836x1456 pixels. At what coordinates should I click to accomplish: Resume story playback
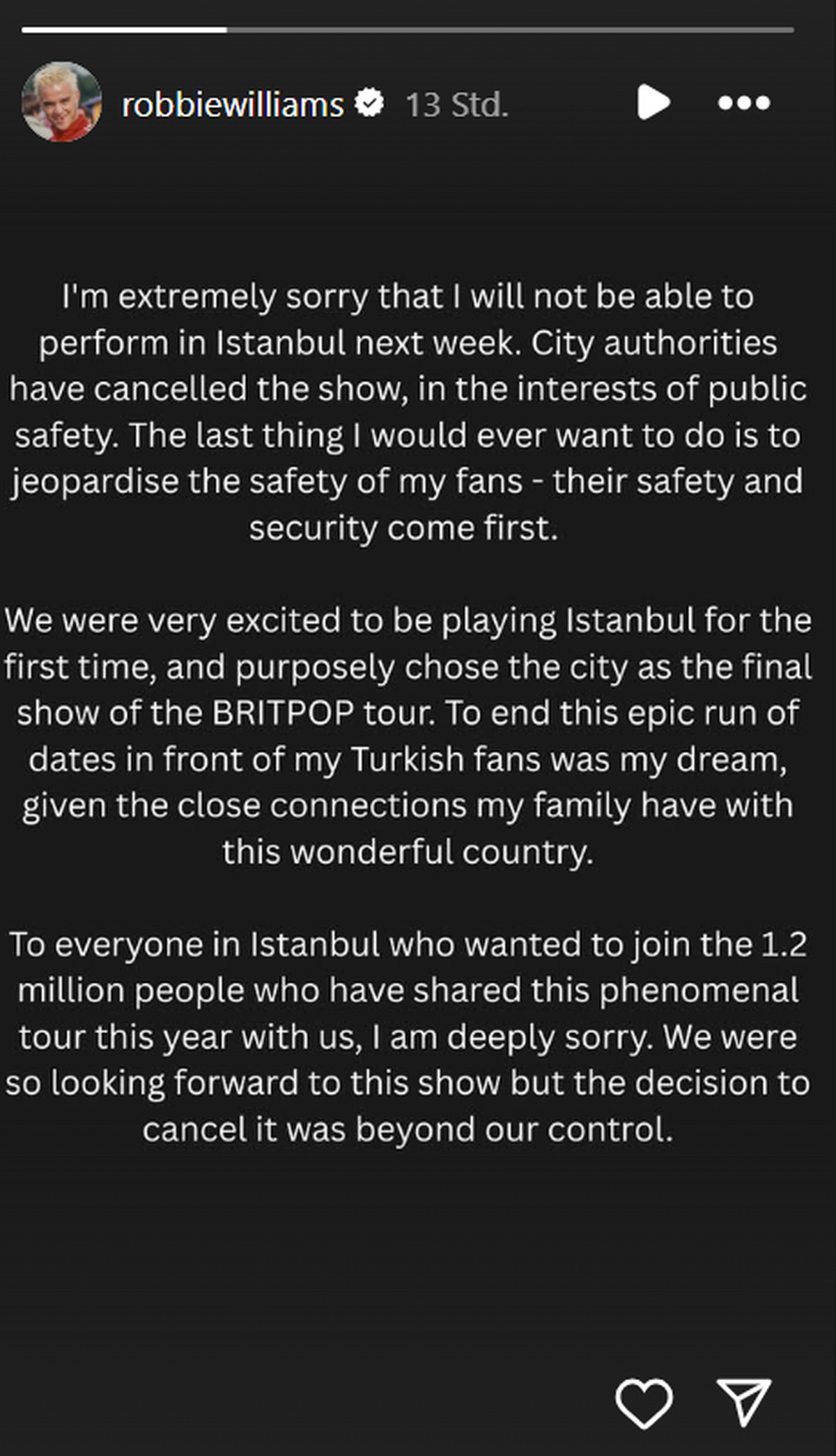(x=653, y=103)
